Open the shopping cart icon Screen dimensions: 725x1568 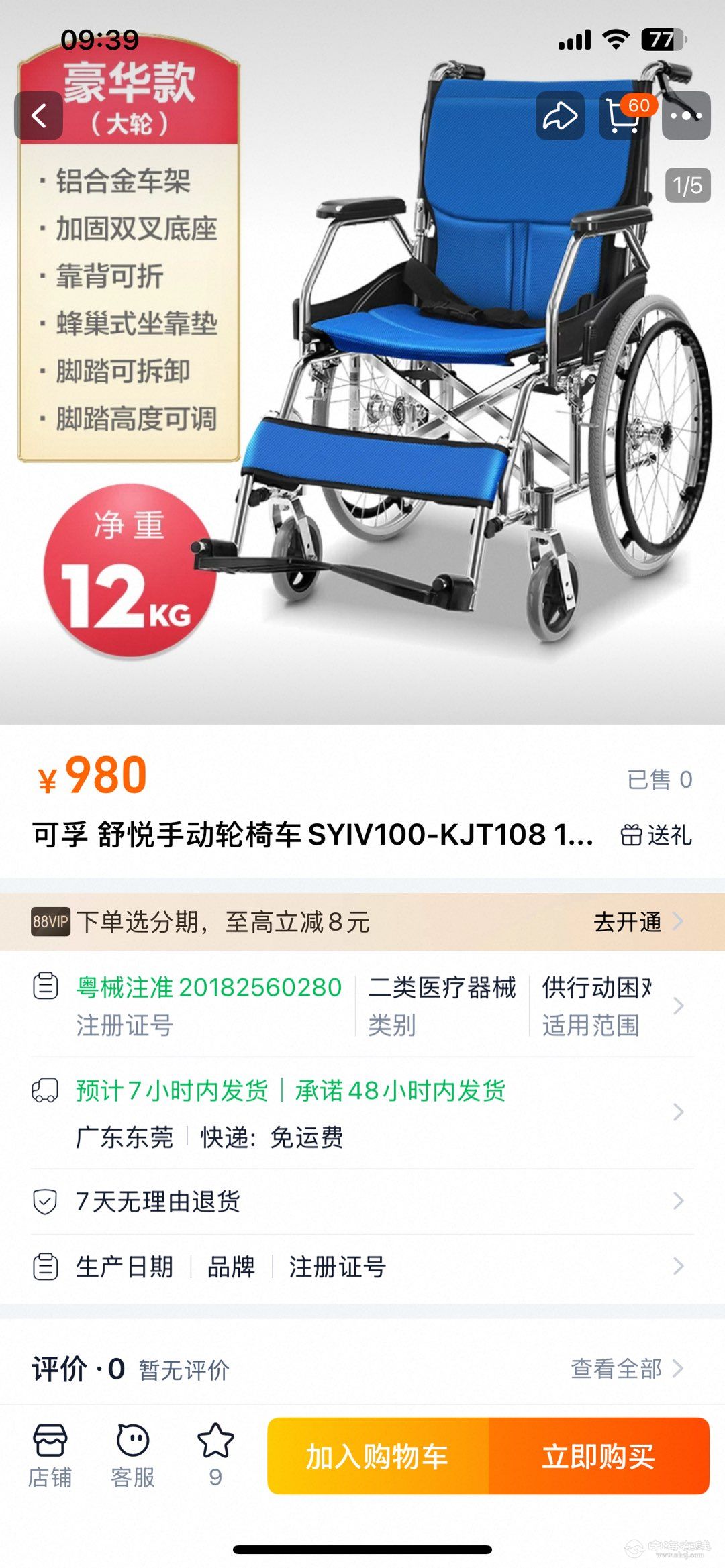(624, 115)
